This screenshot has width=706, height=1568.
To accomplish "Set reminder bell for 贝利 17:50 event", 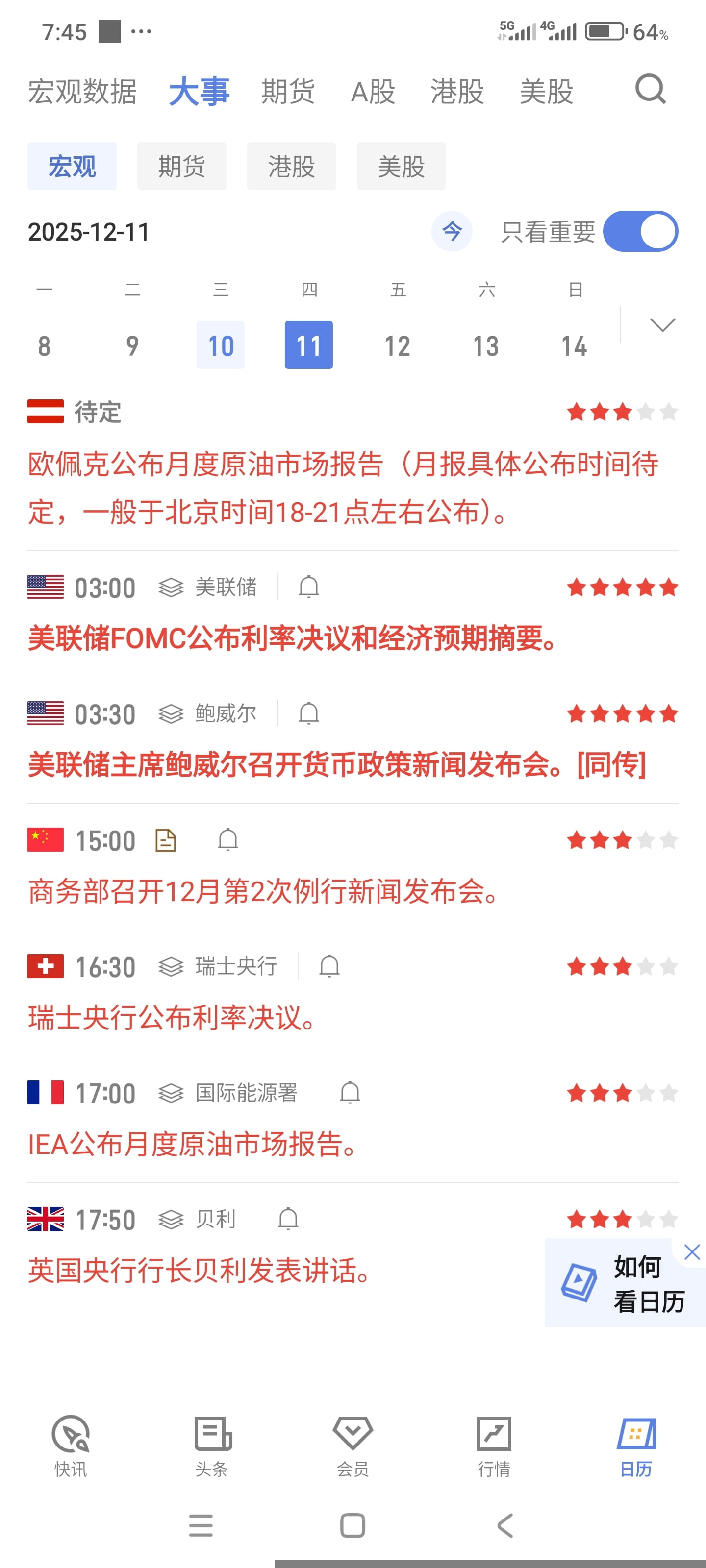I will (288, 1219).
